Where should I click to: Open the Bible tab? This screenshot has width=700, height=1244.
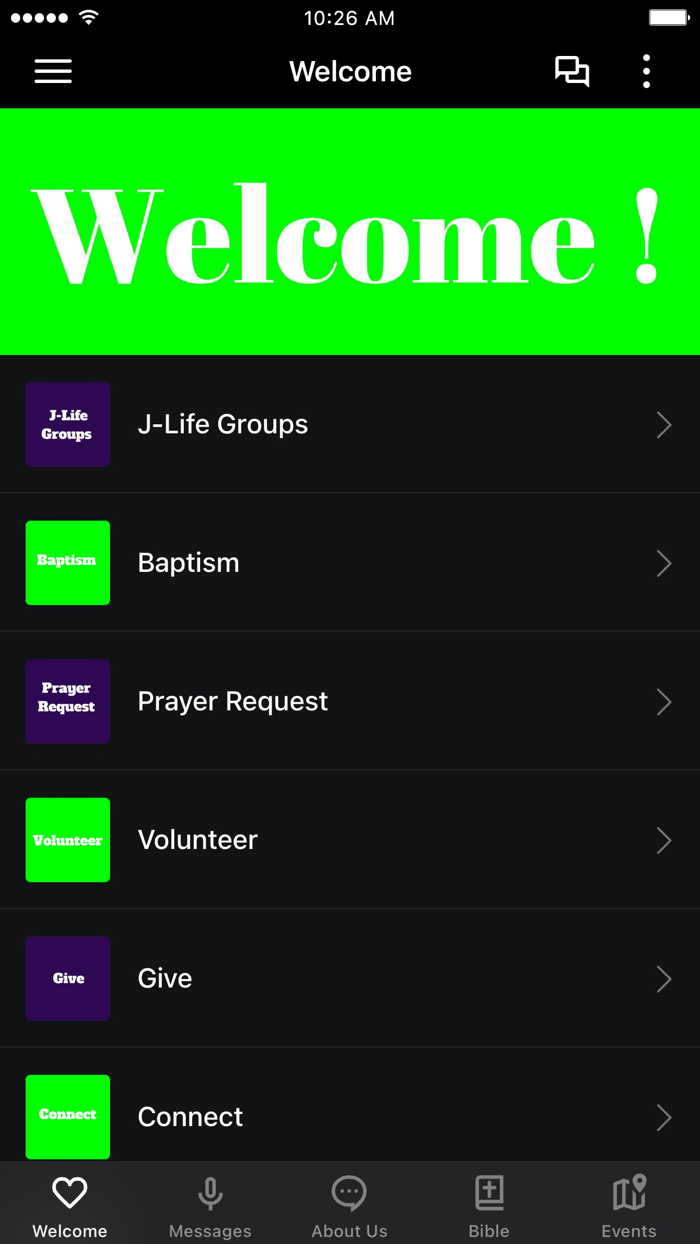pyautogui.click(x=489, y=1205)
